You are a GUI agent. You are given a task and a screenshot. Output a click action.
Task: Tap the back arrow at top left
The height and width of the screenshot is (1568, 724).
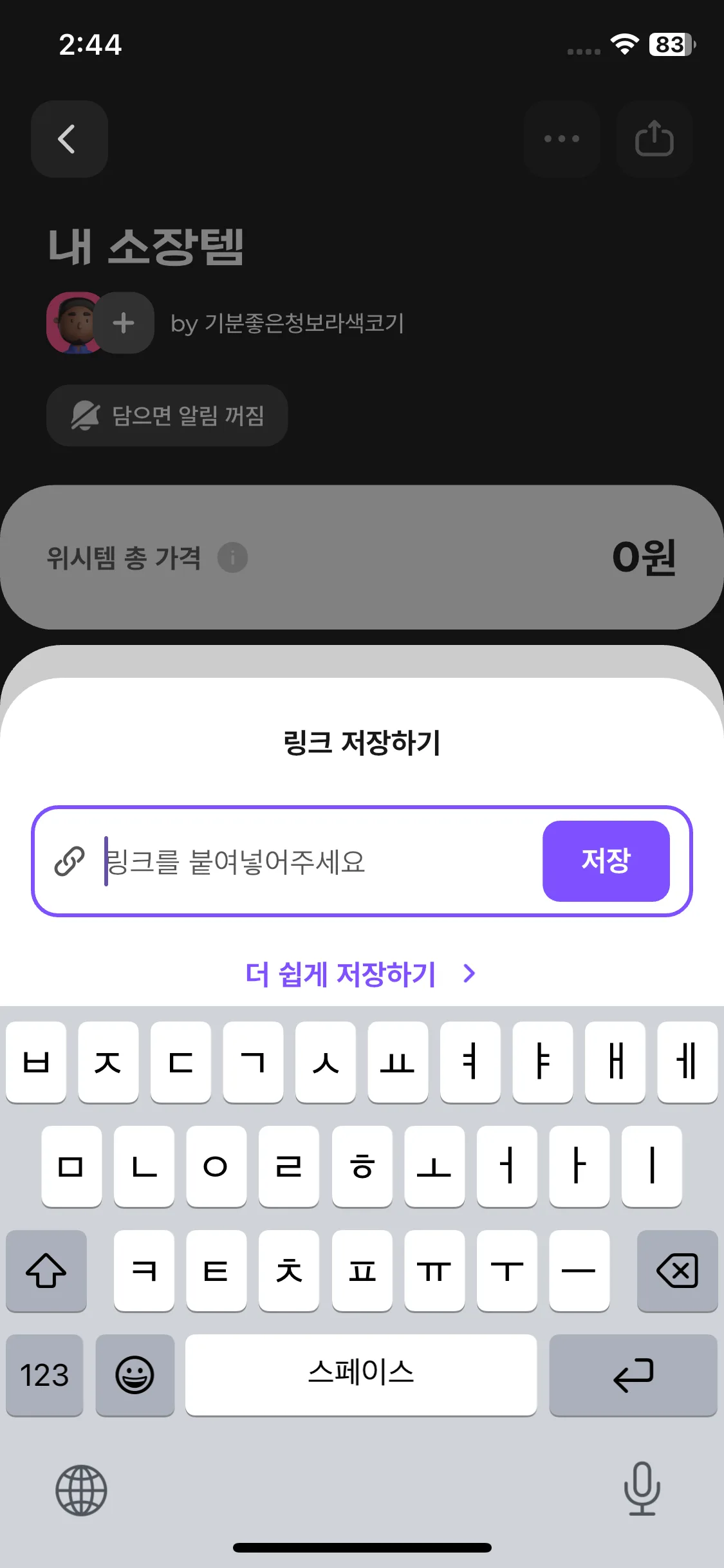[x=69, y=140]
